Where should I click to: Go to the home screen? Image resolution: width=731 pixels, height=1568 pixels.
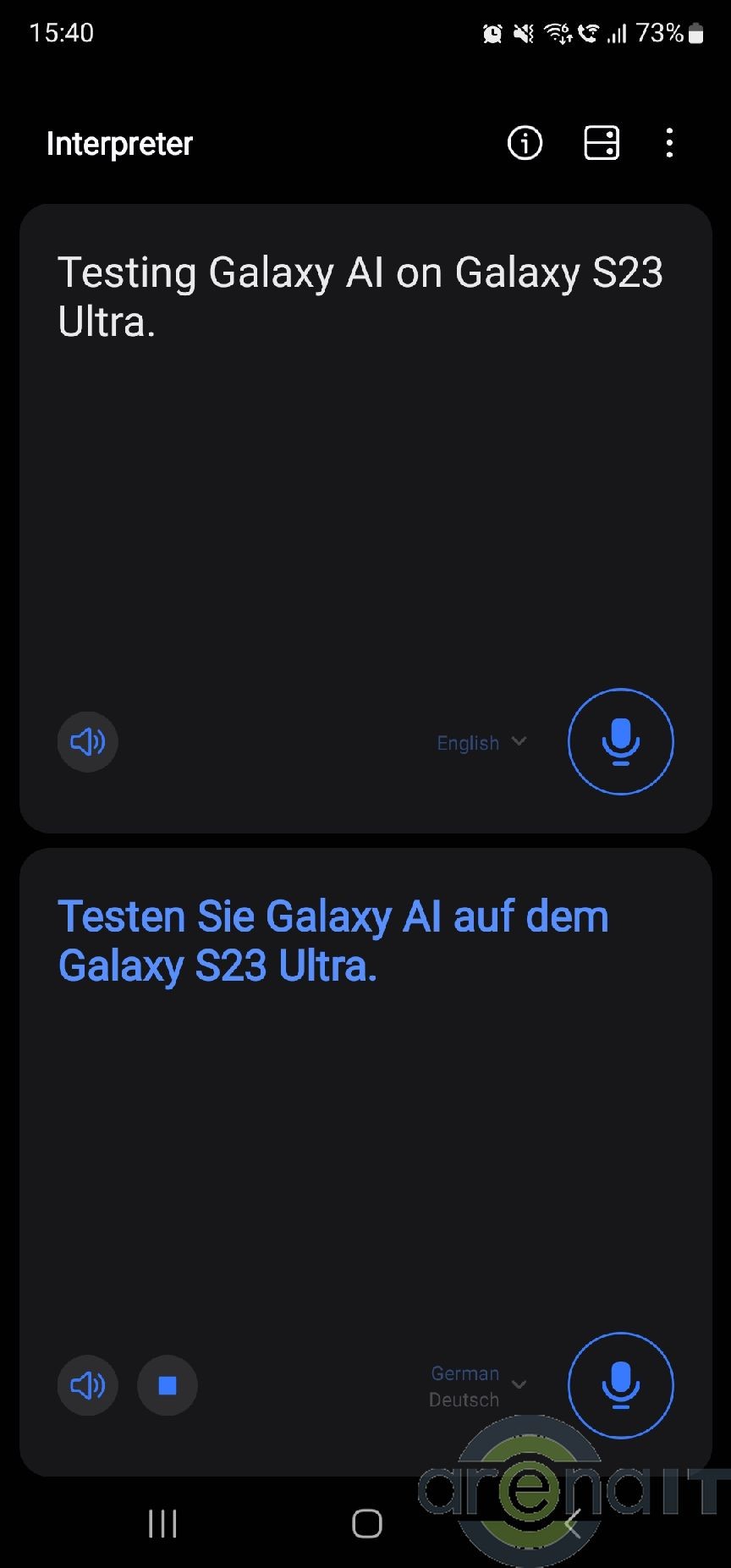366,1524
